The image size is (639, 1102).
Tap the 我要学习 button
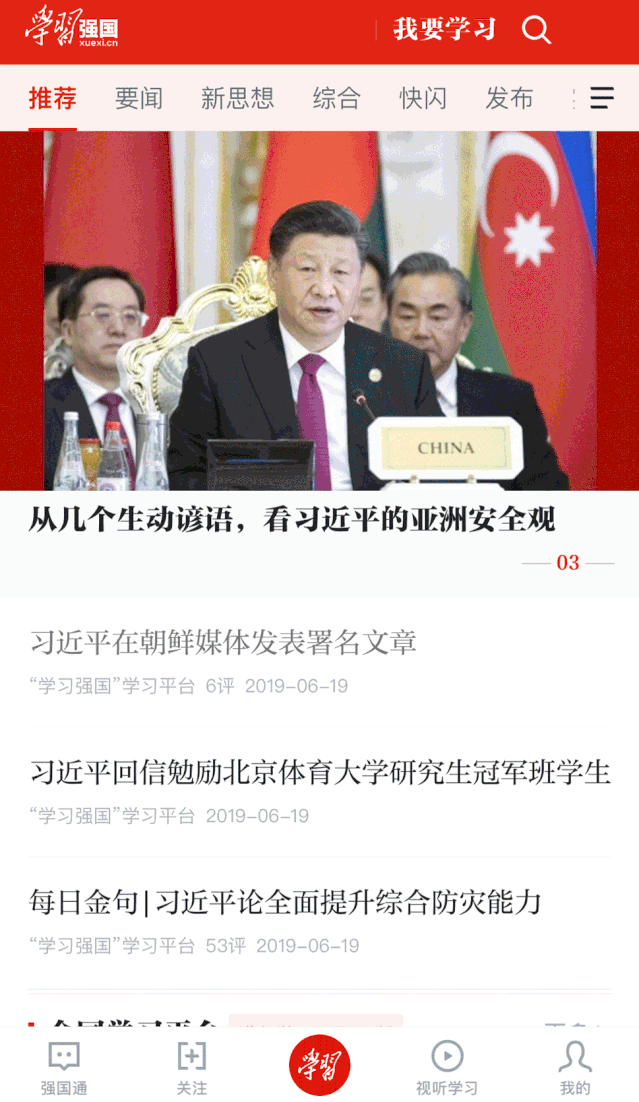[x=444, y=30]
